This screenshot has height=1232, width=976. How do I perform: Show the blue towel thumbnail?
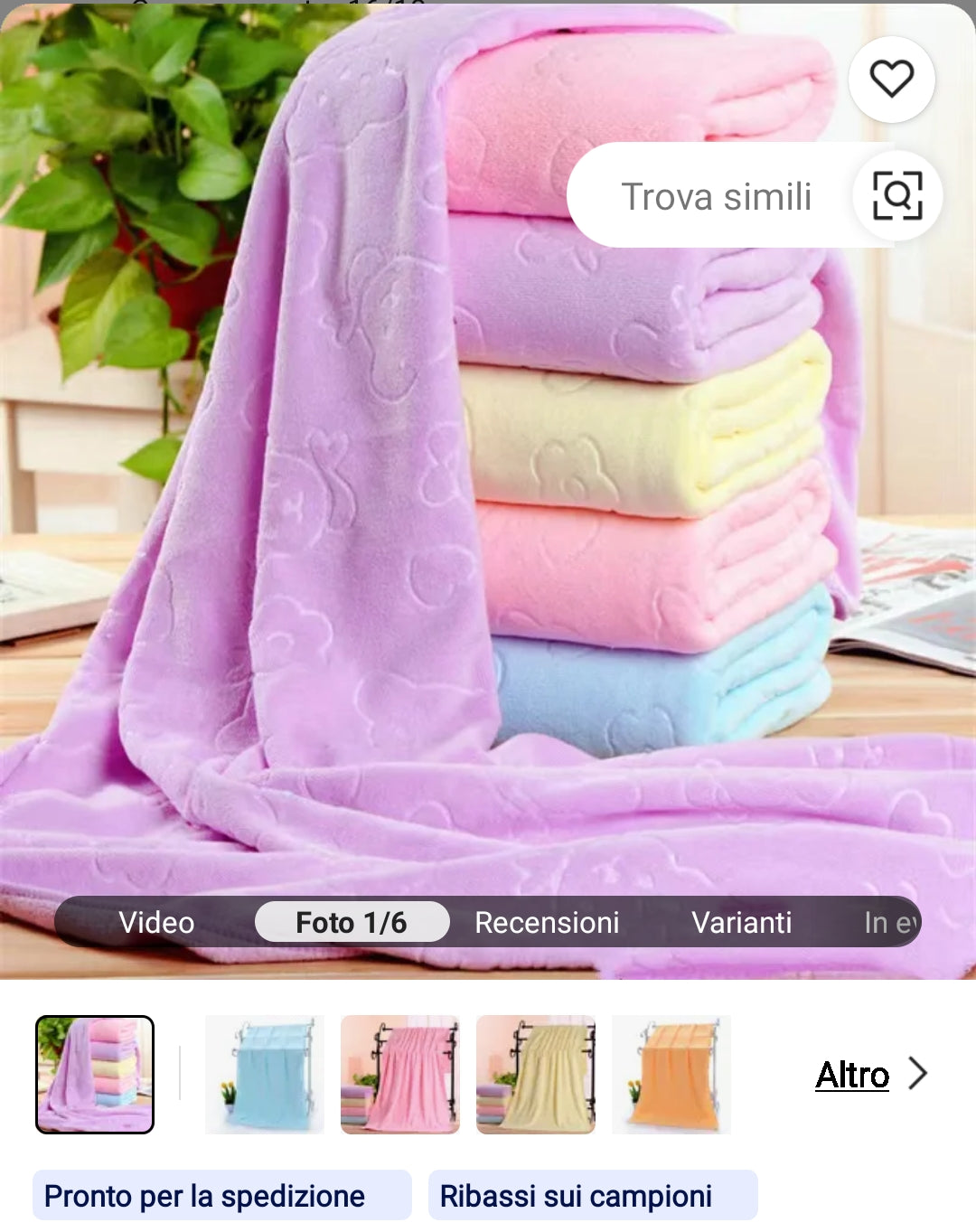265,1074
